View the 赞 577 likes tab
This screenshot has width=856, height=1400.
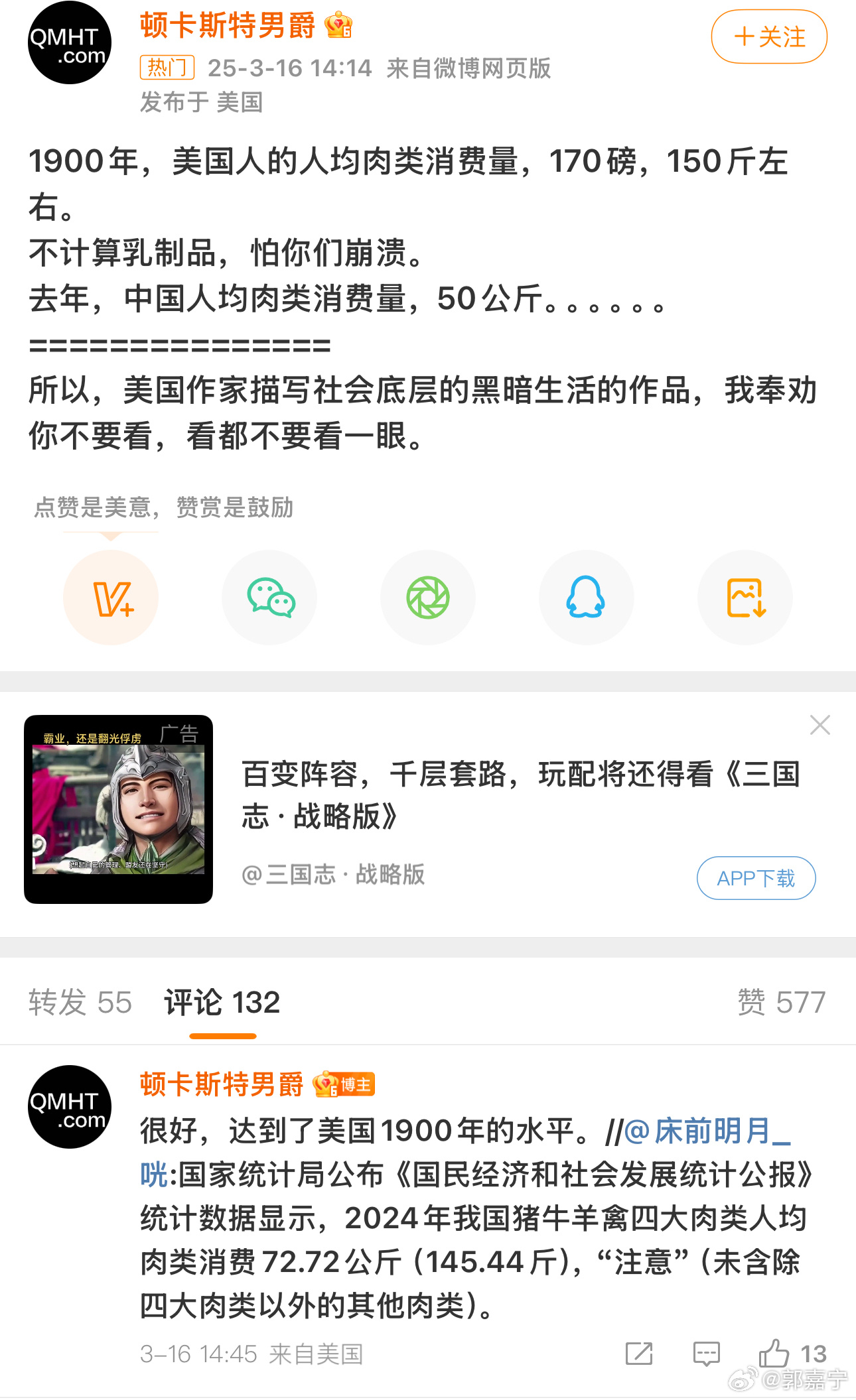coord(781,1002)
